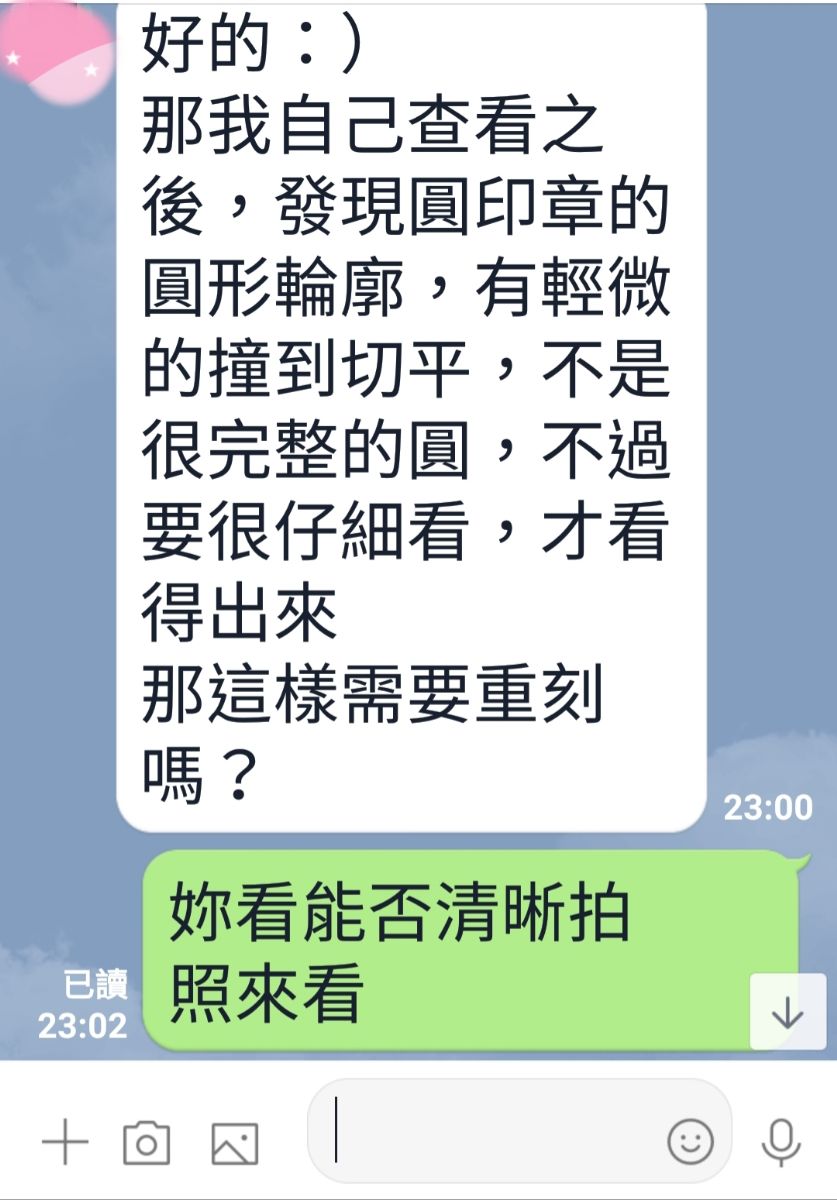This screenshot has width=837, height=1200.
Task: Tap the microphone for voice message
Action: tap(780, 1142)
